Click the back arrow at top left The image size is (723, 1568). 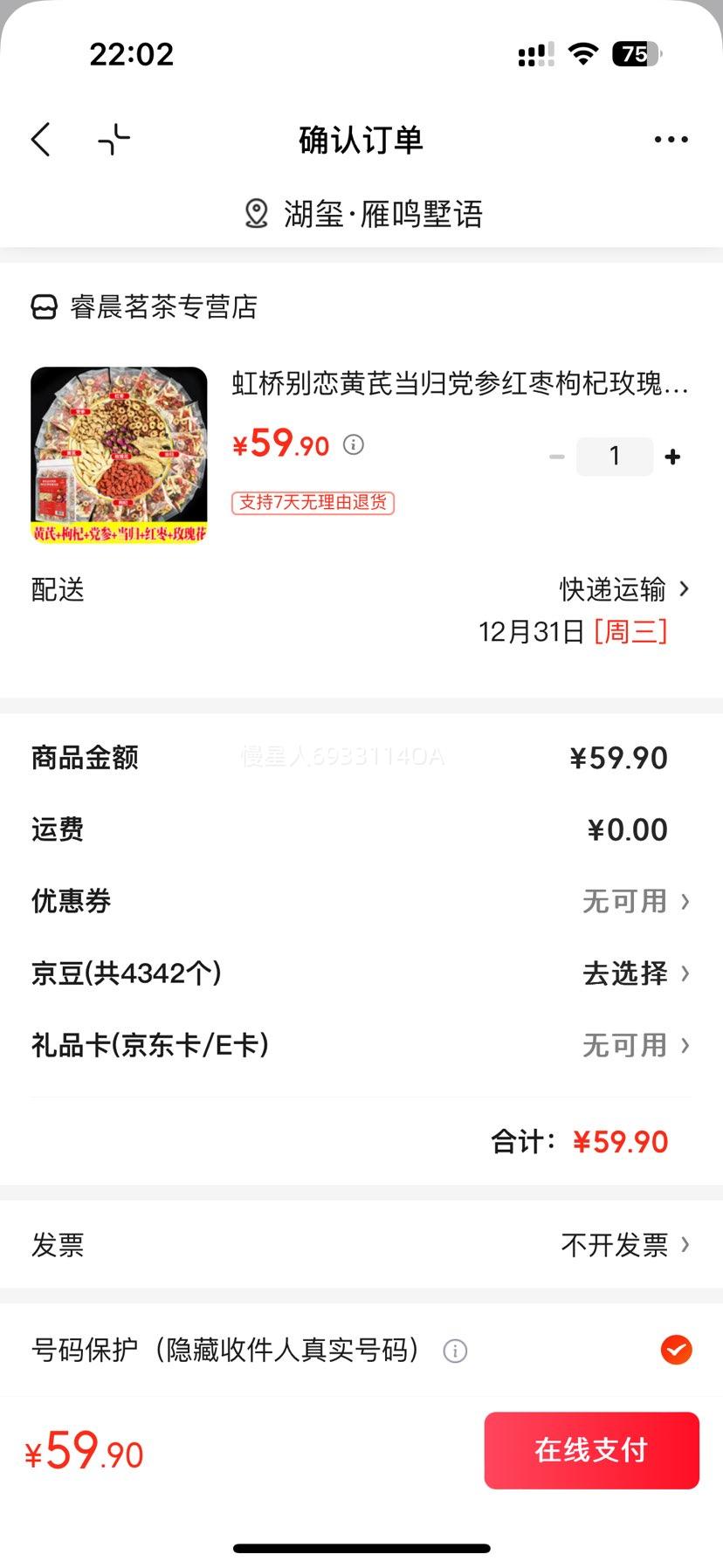pyautogui.click(x=40, y=139)
